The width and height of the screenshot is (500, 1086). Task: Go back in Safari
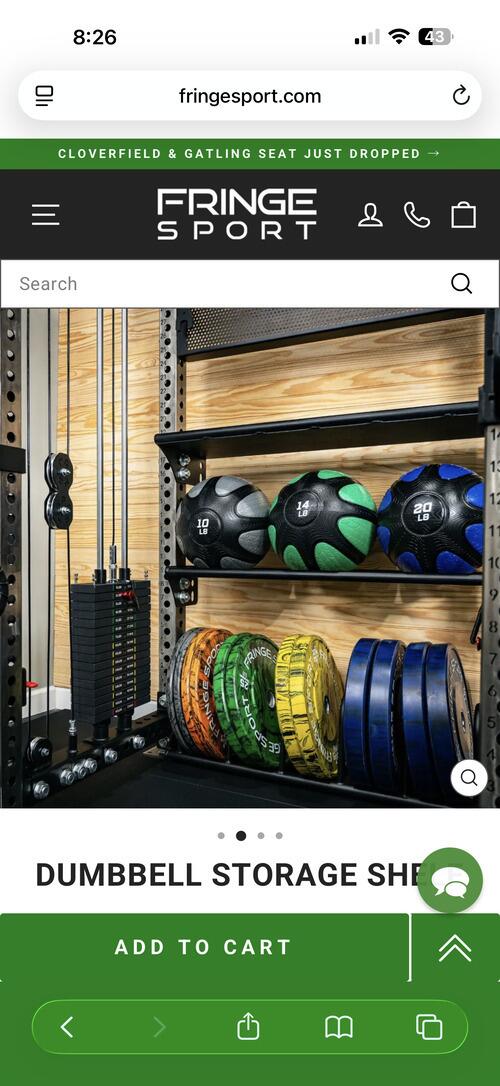[x=66, y=1026]
